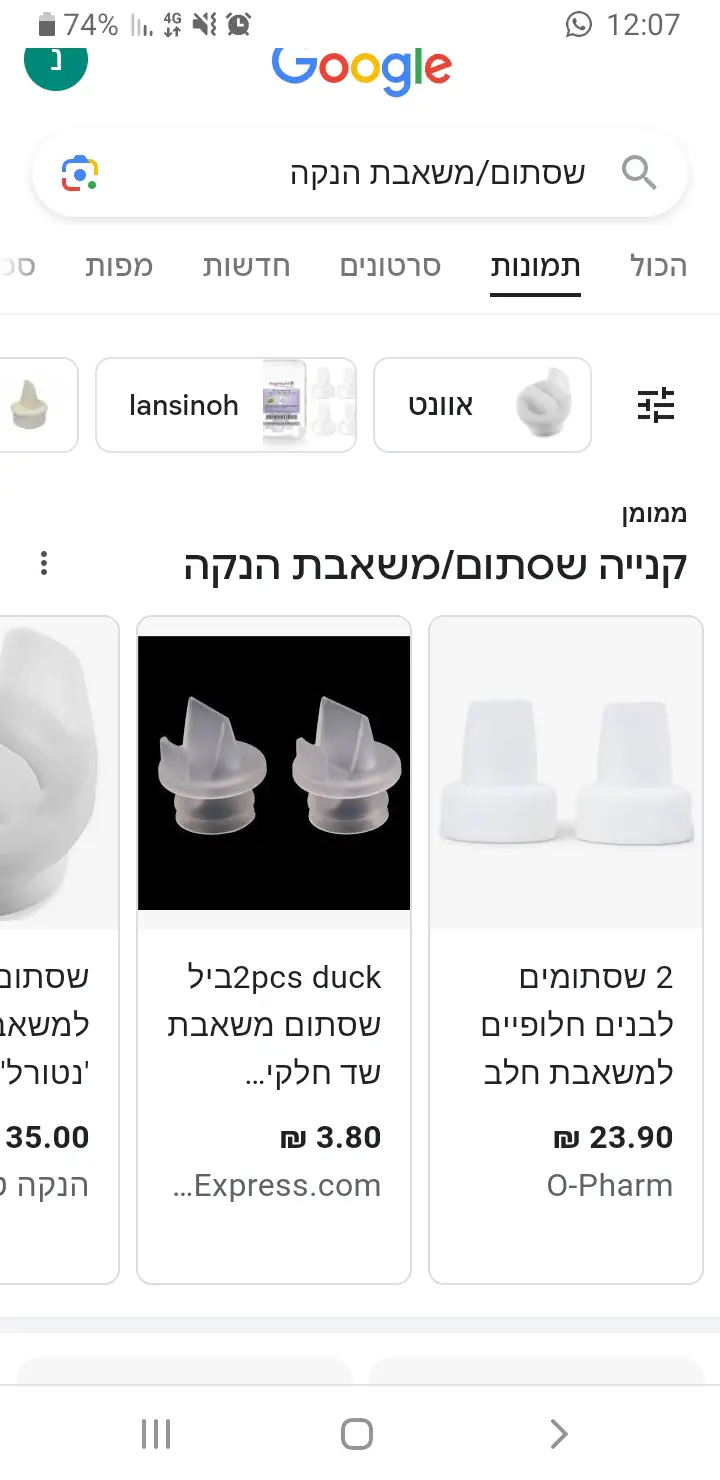
Task: Switch to the חדשות tab
Action: (x=247, y=266)
